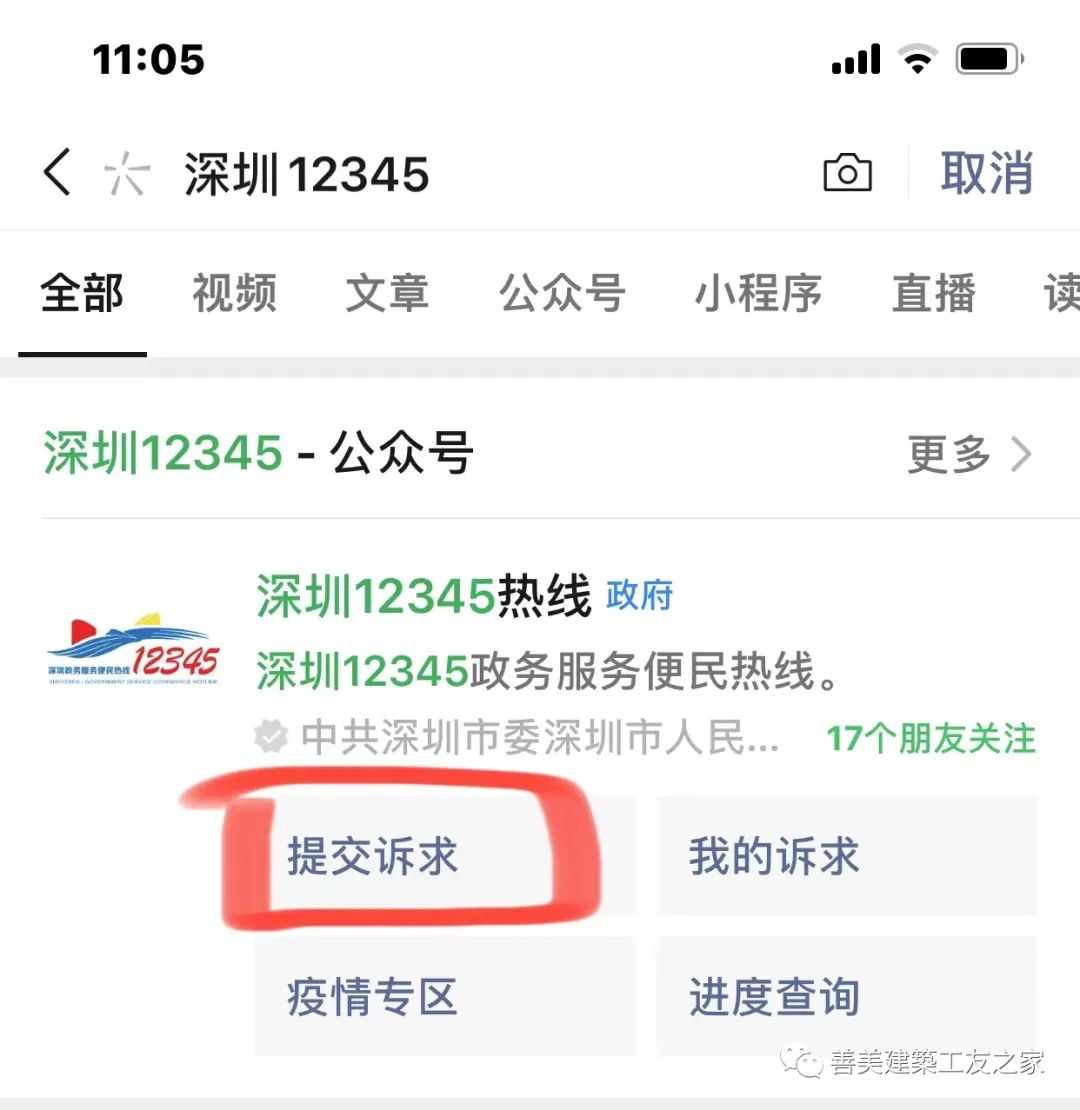Select the 公众号 tab

(x=562, y=294)
